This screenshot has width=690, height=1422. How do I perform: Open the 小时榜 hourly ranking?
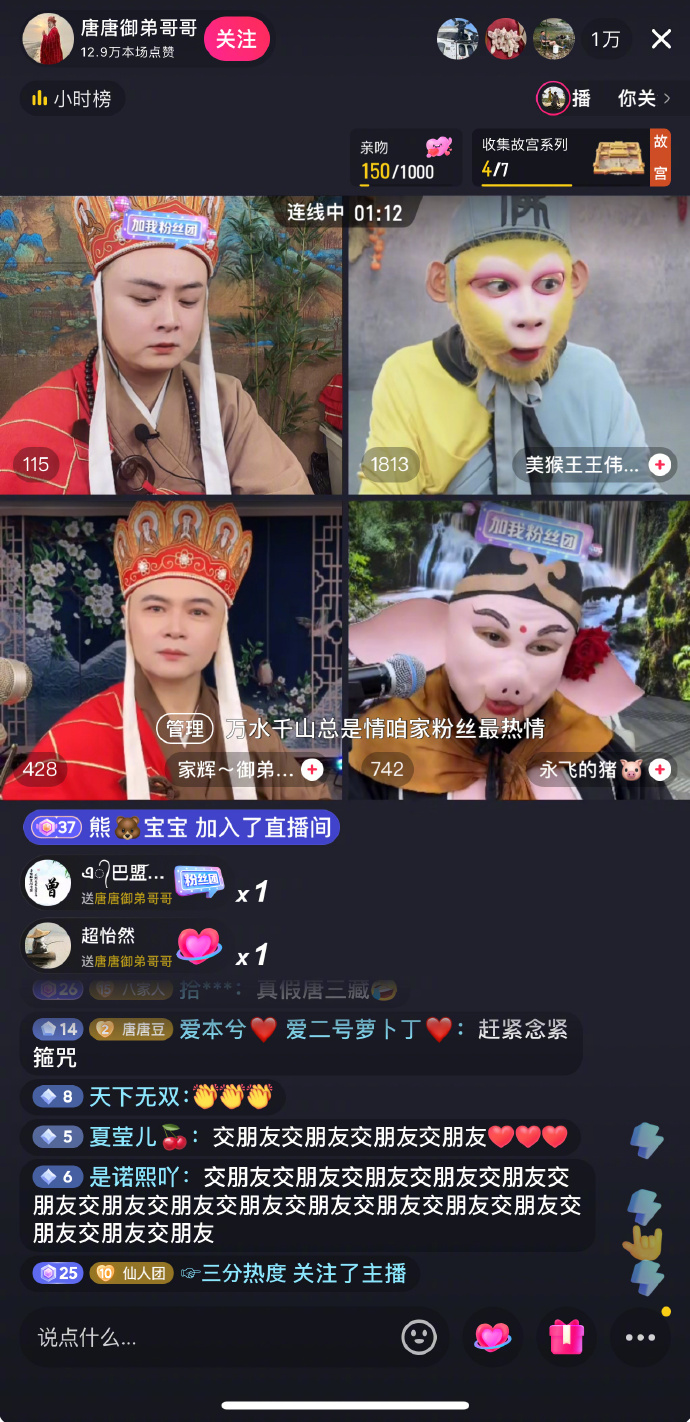[x=72, y=98]
